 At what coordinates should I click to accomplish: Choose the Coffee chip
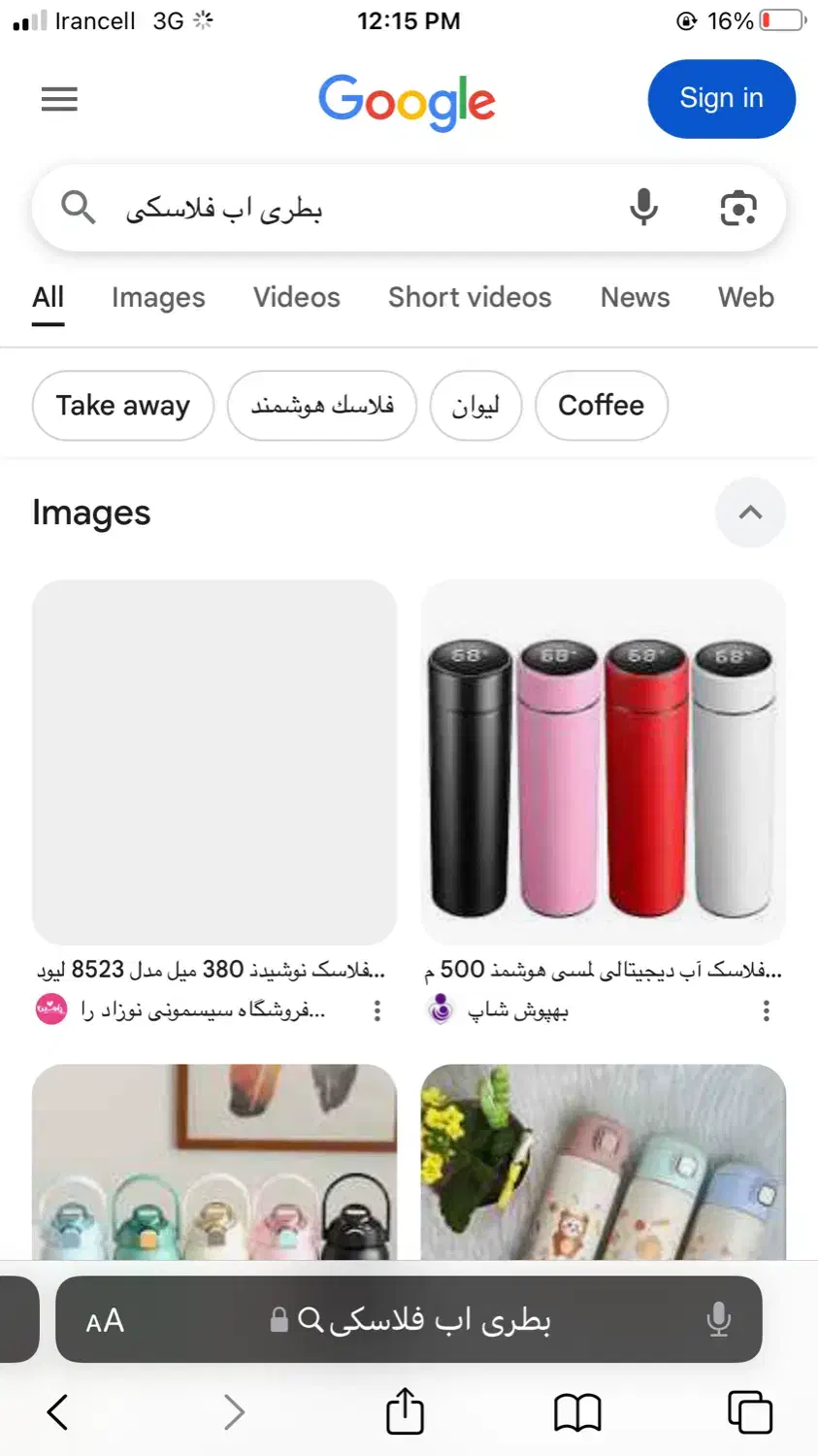tap(601, 406)
